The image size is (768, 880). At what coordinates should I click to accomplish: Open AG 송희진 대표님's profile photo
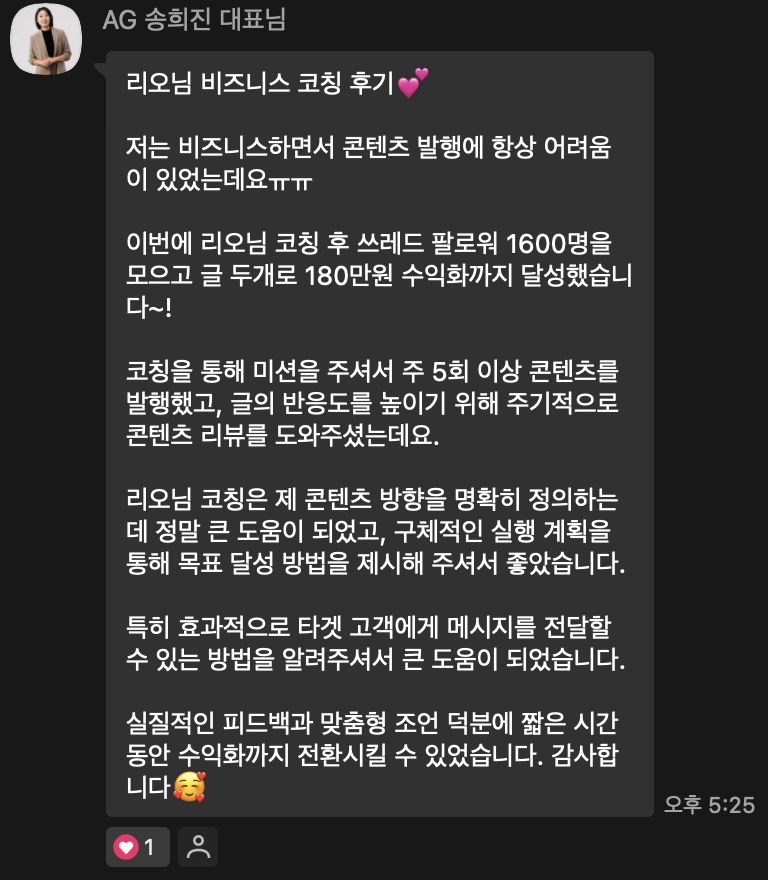click(x=46, y=46)
